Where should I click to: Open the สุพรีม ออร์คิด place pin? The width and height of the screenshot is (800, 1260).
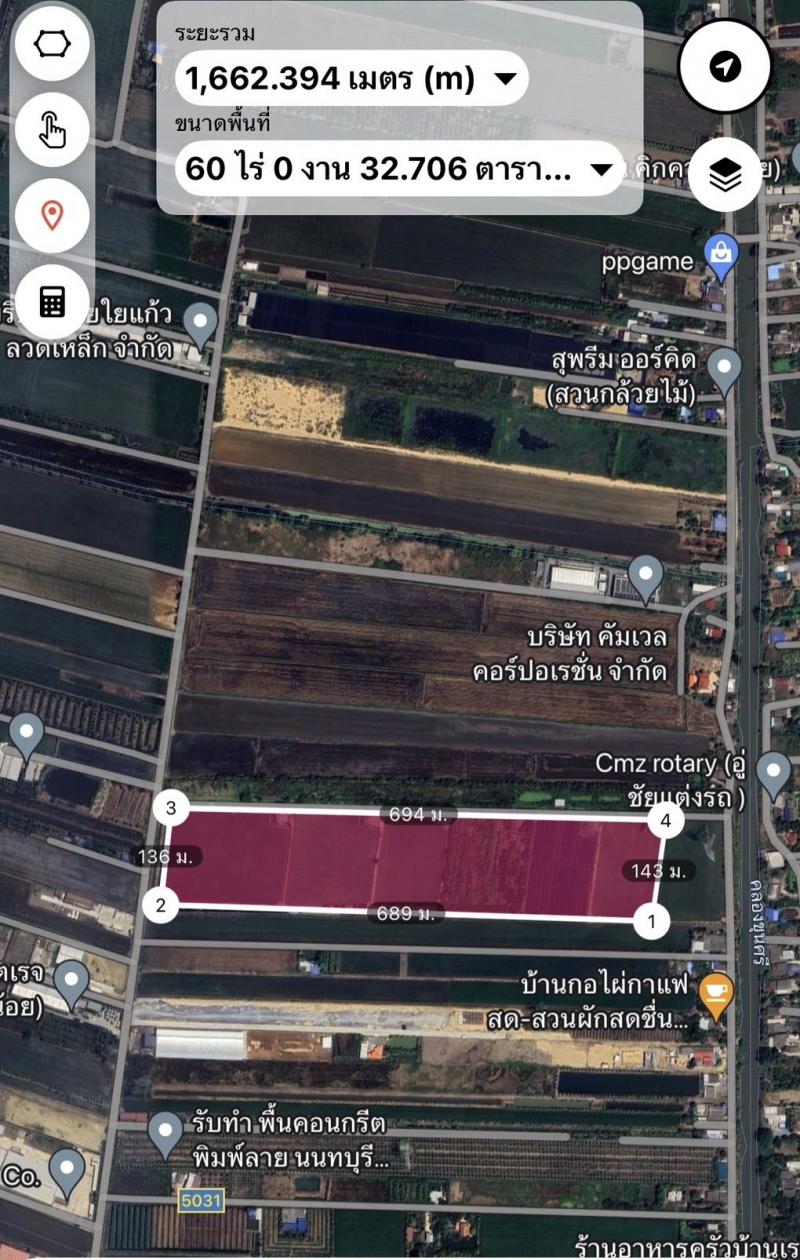[724, 369]
